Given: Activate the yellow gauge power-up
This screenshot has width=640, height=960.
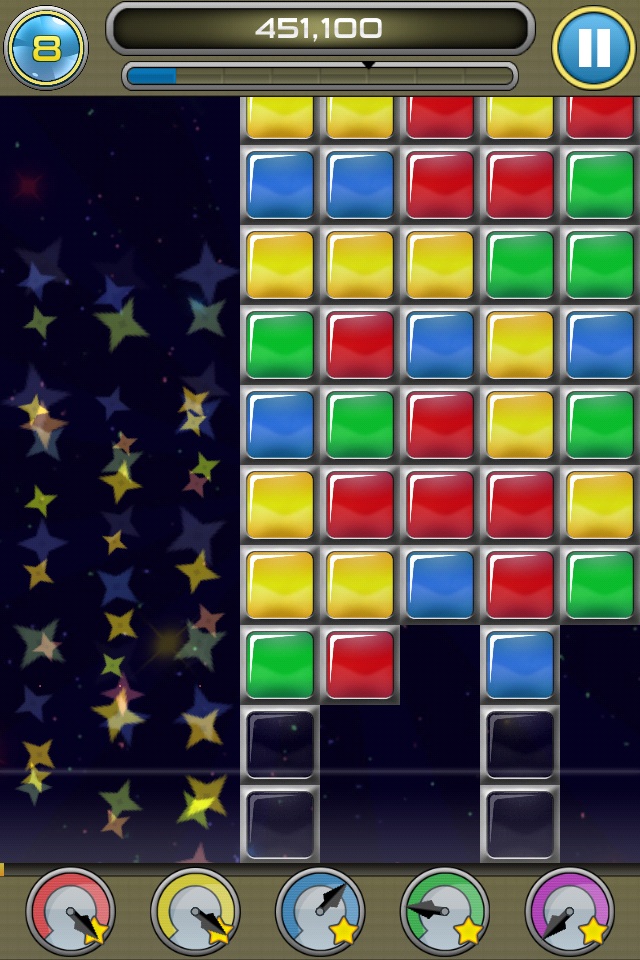Looking at the screenshot, I should point(195,911).
